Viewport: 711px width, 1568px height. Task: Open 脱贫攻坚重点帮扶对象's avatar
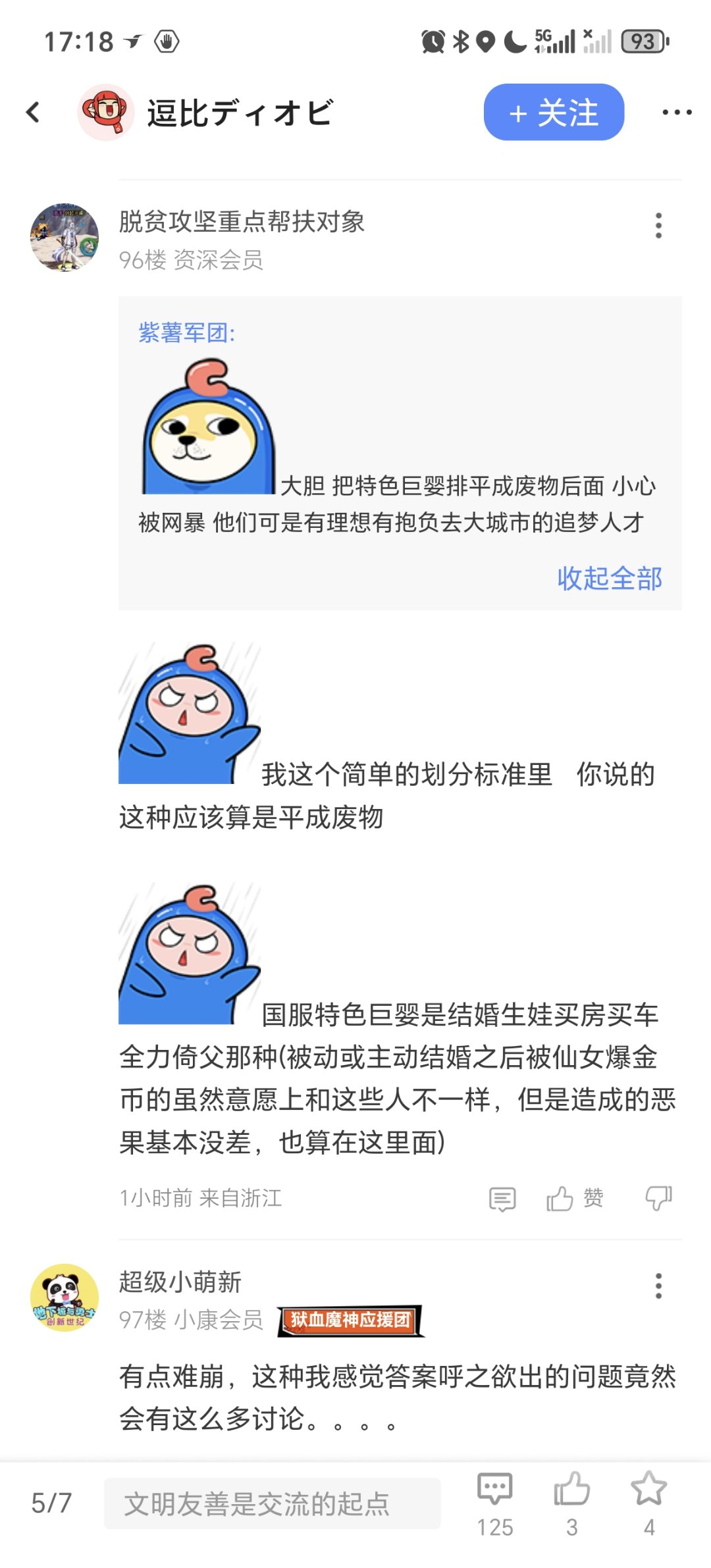tap(65, 238)
